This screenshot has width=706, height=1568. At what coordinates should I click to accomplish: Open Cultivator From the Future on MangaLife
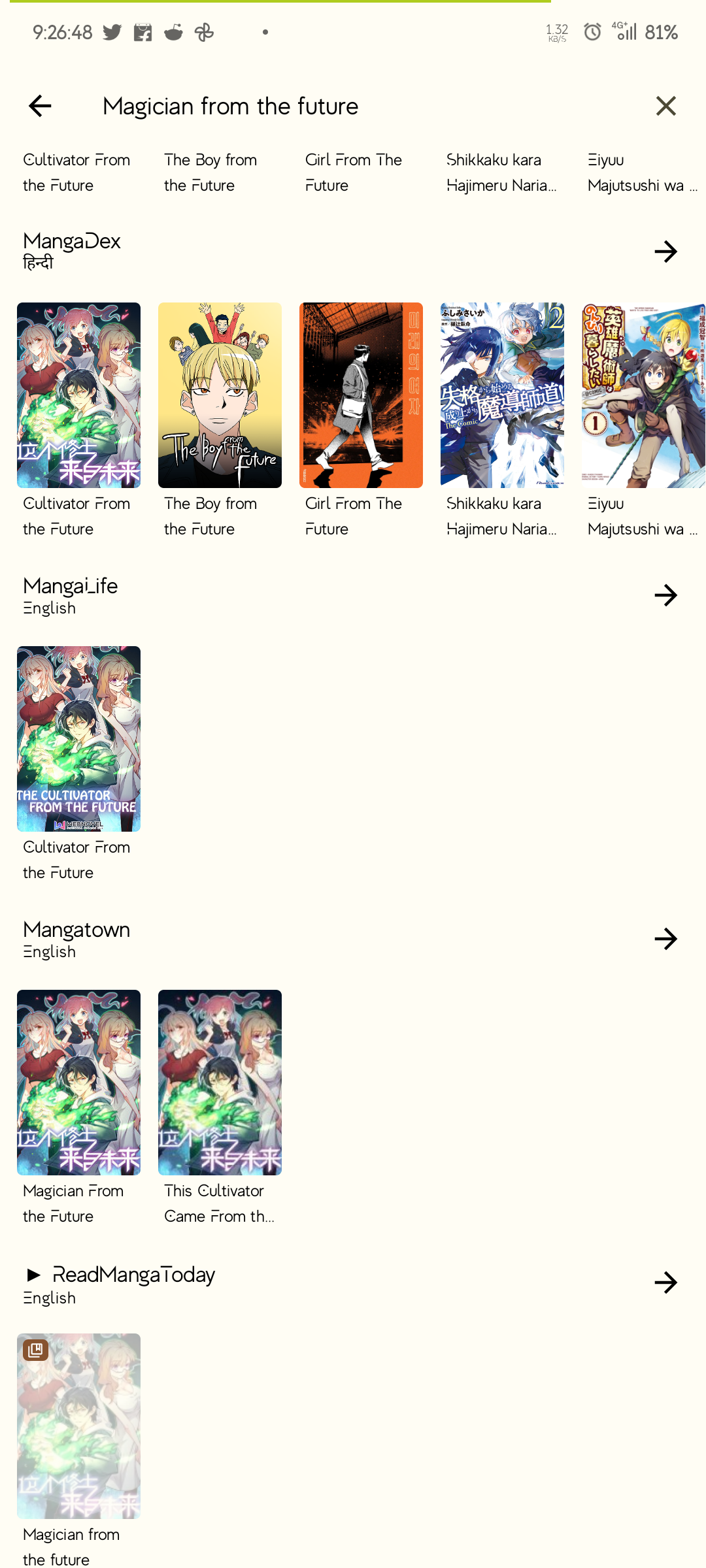point(78,739)
